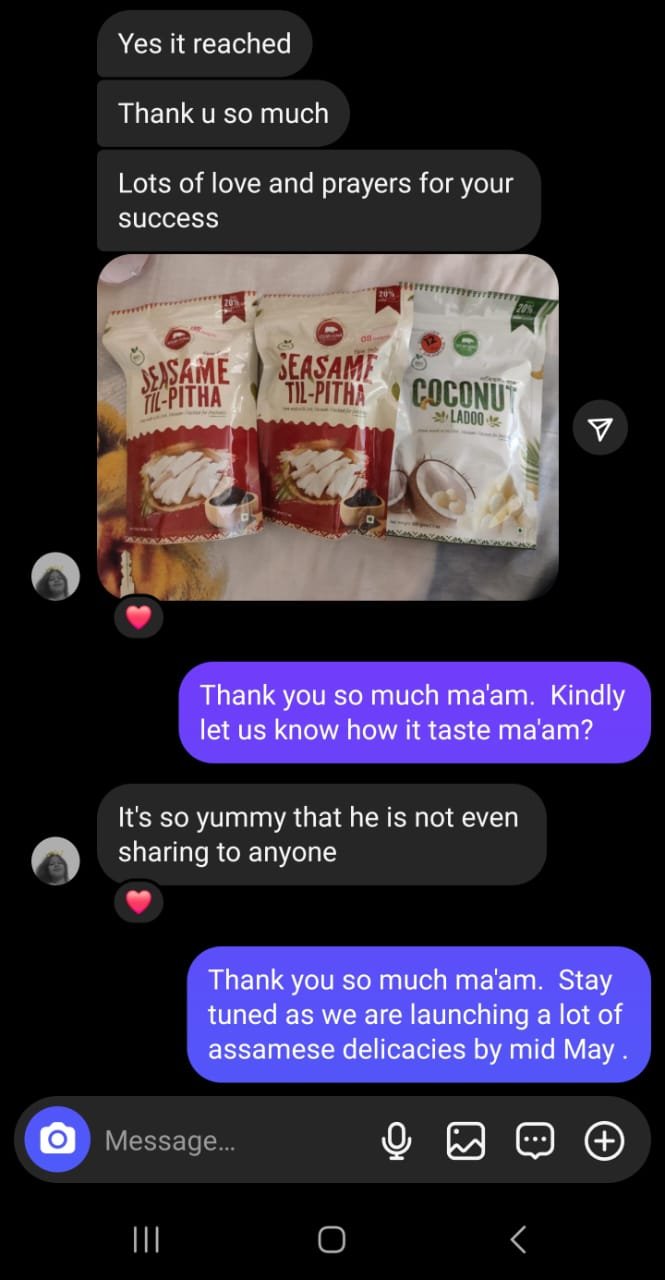Open the snack packets photo in chat
This screenshot has width=665, height=1280.
point(327,427)
